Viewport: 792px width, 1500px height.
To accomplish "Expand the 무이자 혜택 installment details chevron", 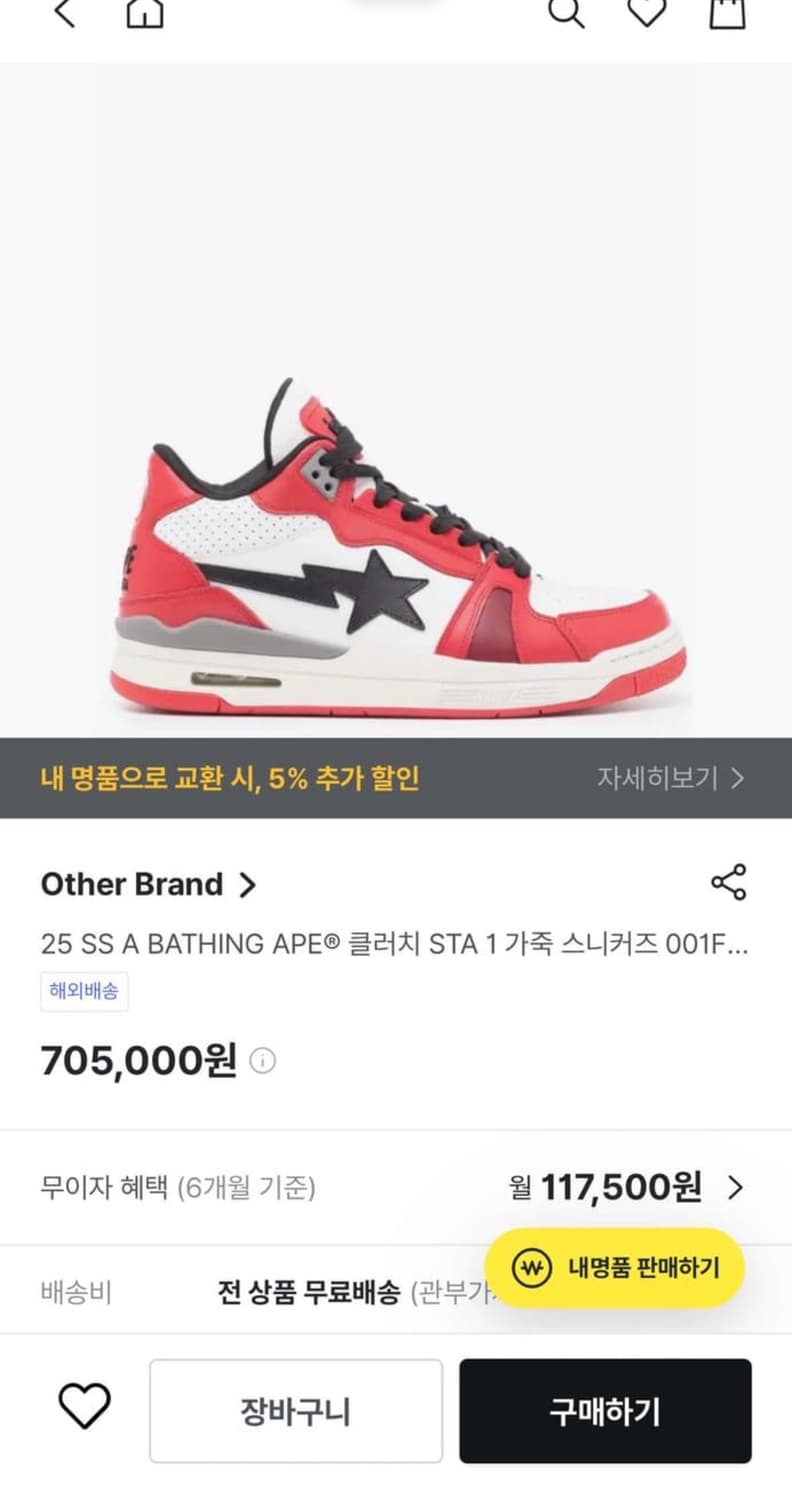I will coord(738,1188).
